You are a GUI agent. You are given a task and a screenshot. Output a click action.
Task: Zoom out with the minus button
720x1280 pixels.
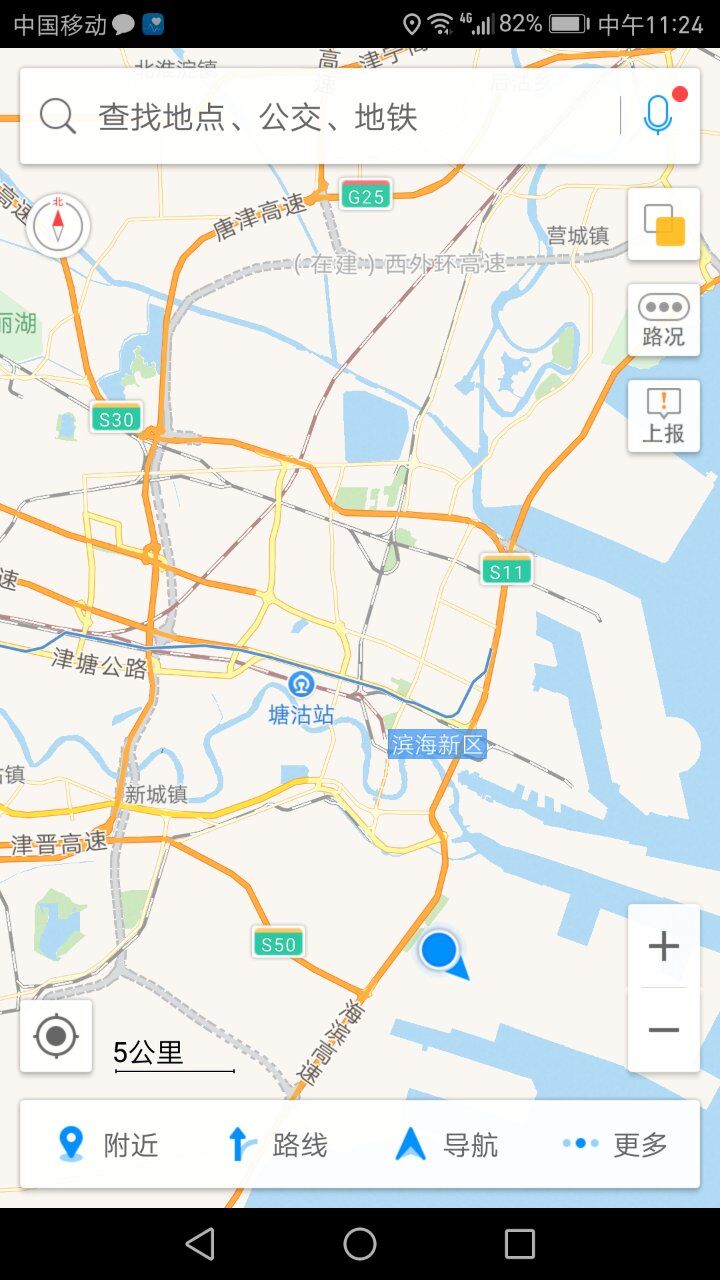tap(664, 1030)
